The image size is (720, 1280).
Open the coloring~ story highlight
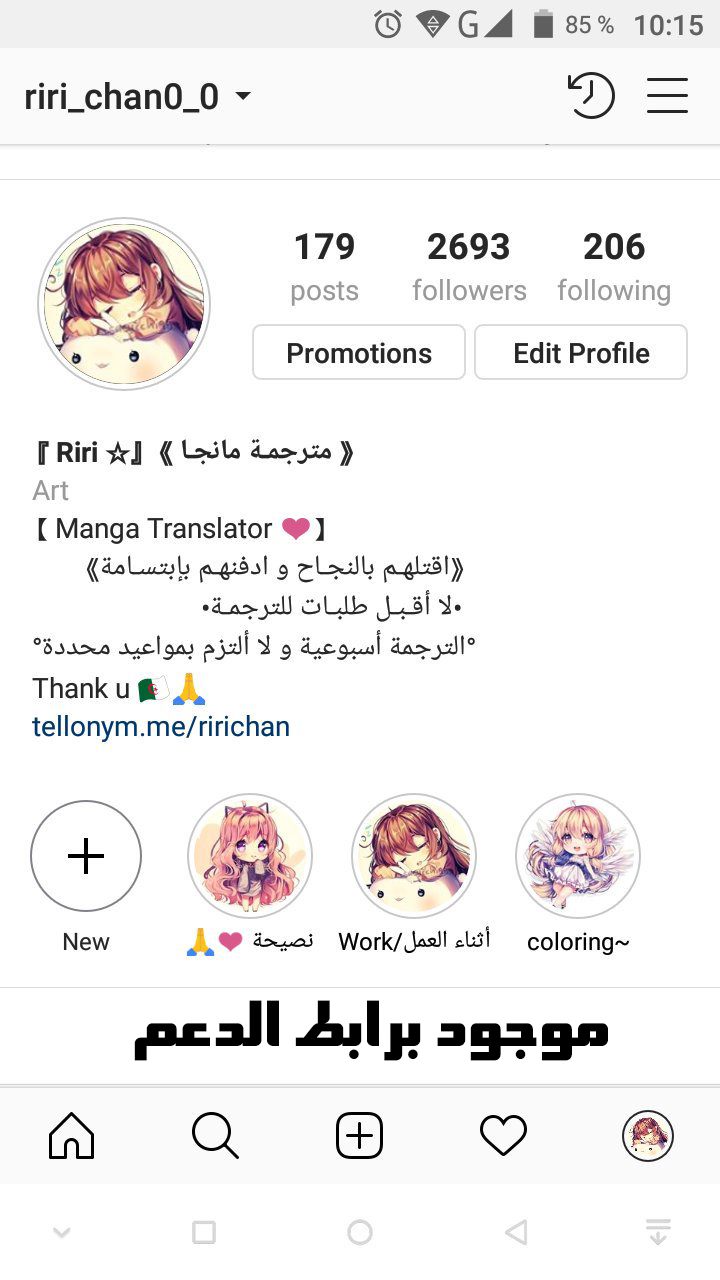[x=578, y=856]
